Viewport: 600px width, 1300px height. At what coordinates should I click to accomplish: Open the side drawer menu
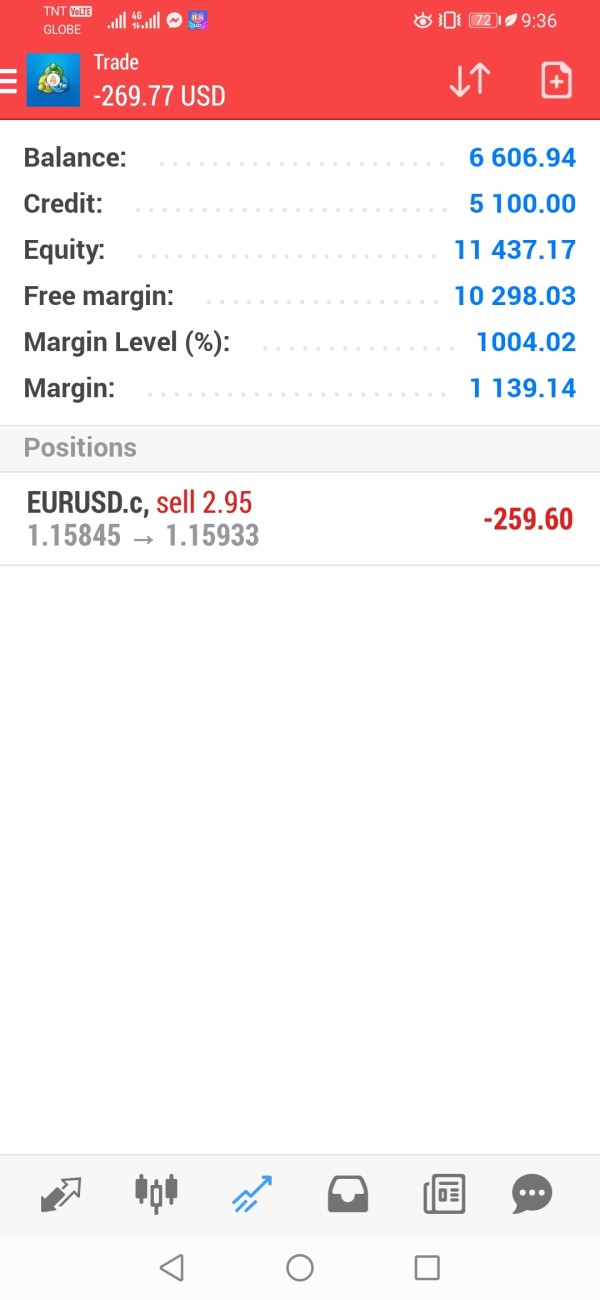pyautogui.click(x=10, y=80)
